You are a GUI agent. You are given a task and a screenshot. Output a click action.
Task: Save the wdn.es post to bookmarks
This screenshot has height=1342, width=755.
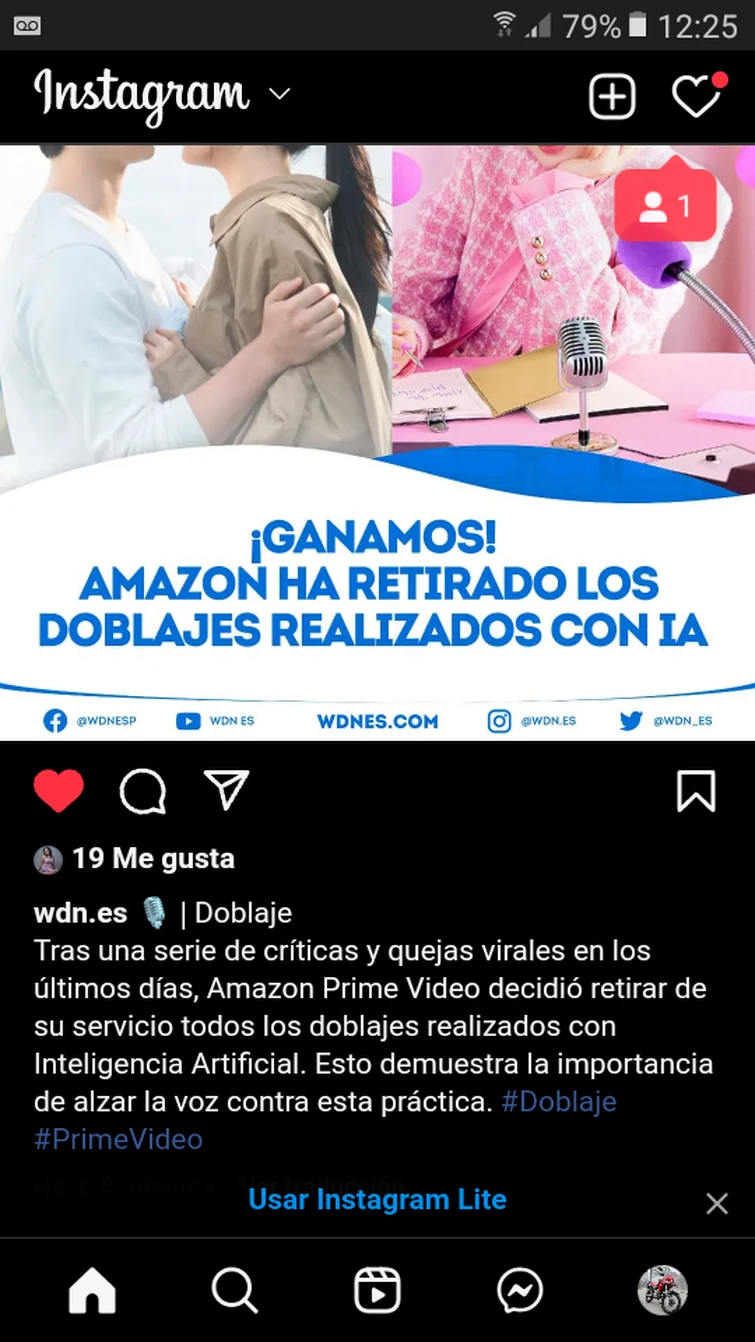click(696, 792)
